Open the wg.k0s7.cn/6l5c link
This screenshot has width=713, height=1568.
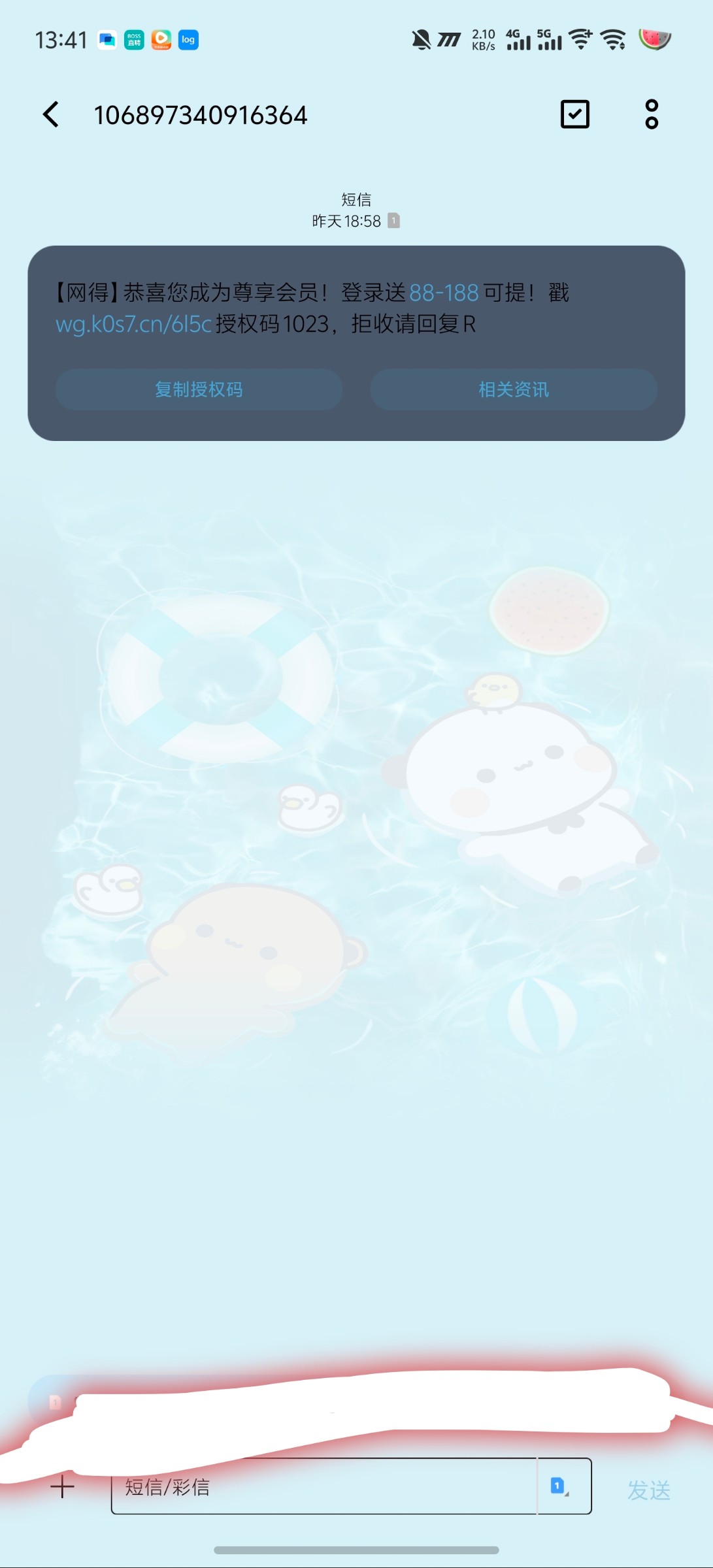[133, 324]
